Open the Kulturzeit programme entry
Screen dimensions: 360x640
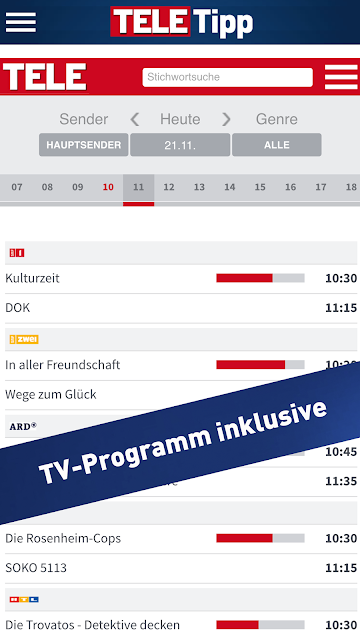point(181,278)
